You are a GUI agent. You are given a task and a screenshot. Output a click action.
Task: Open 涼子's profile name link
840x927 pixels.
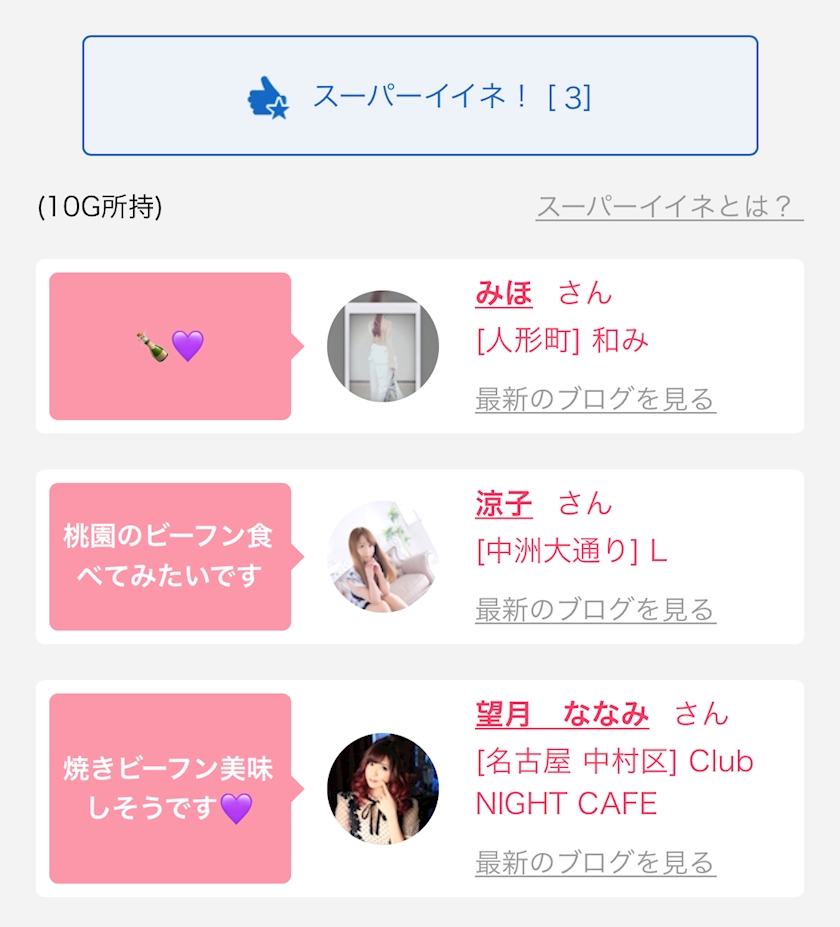[x=504, y=504]
